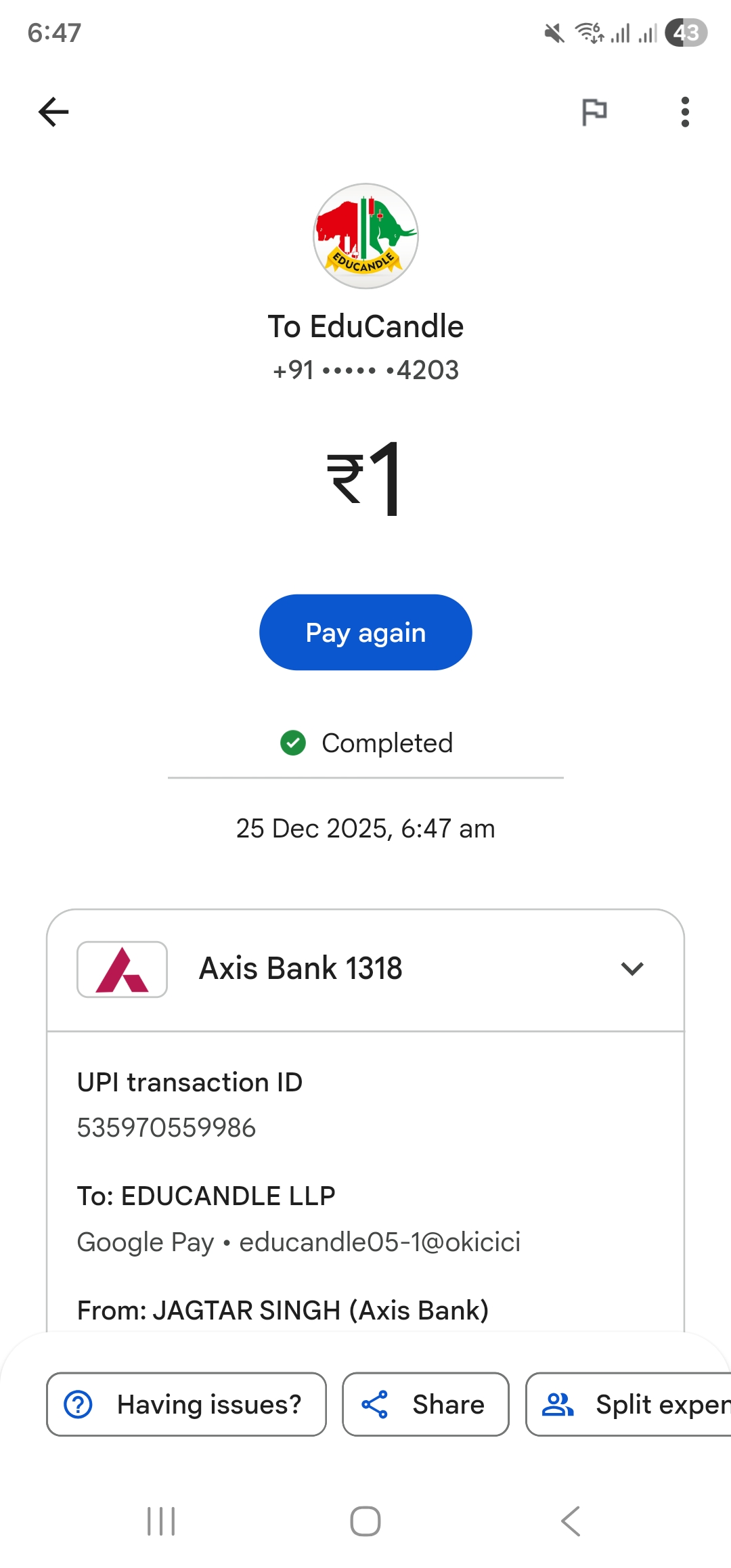Open recent apps from navigation bar
The width and height of the screenshot is (731, 1568).
pos(161,1521)
